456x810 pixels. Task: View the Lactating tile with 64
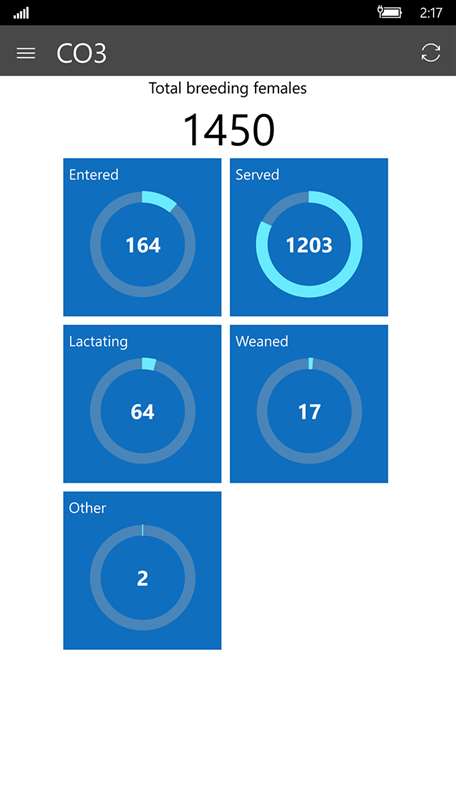pyautogui.click(x=142, y=404)
